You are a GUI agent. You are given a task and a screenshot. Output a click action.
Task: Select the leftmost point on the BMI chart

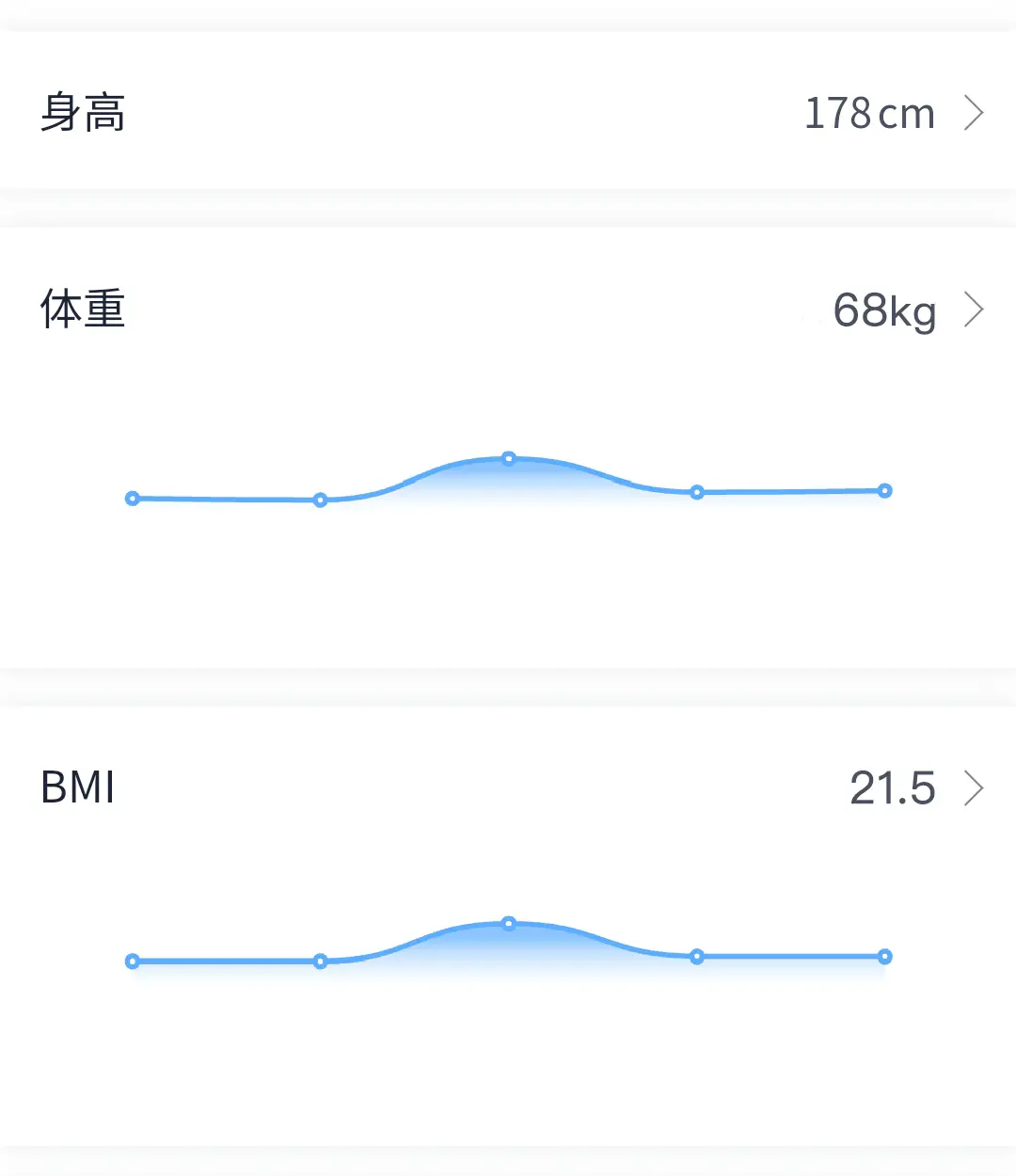[x=133, y=961]
